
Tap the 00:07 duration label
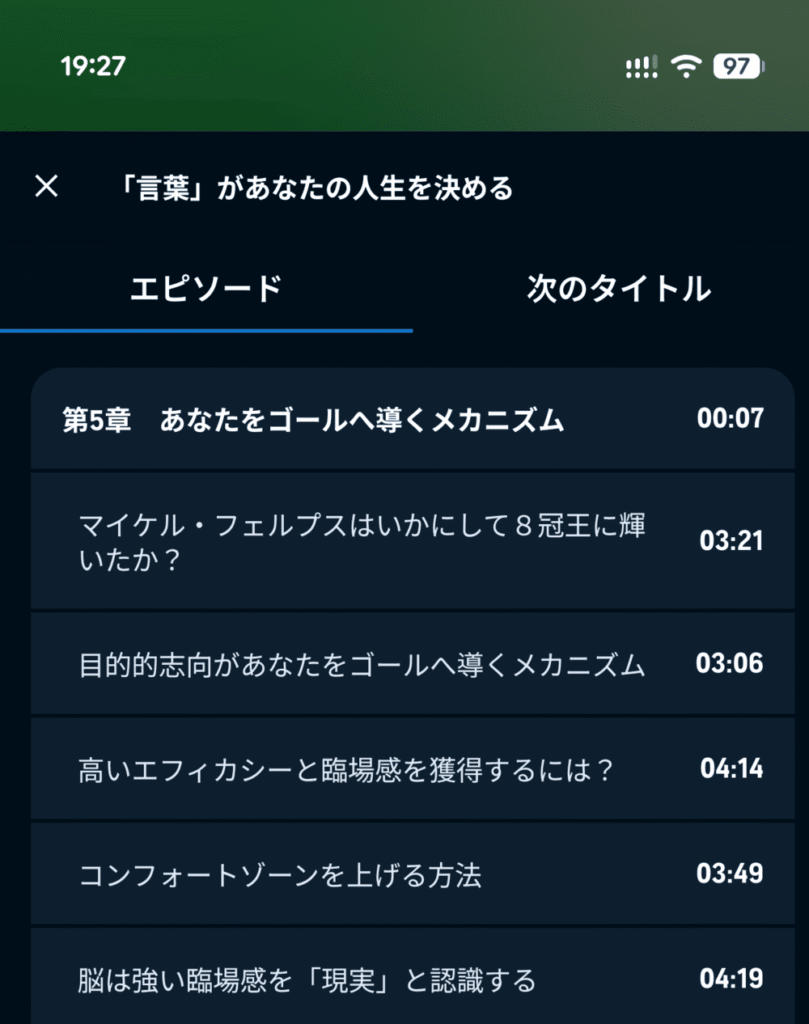click(x=731, y=421)
